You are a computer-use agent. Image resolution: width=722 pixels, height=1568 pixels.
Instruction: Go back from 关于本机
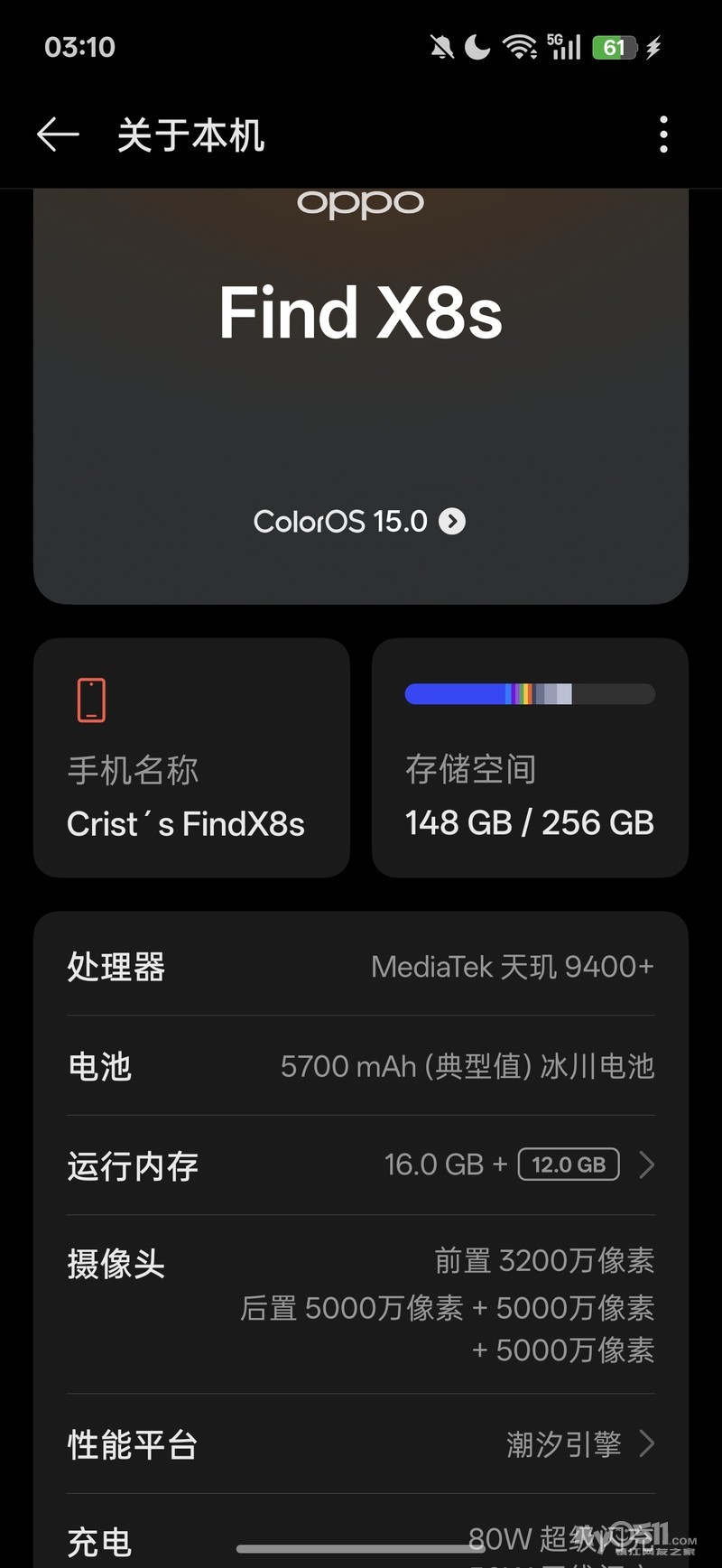[x=58, y=135]
